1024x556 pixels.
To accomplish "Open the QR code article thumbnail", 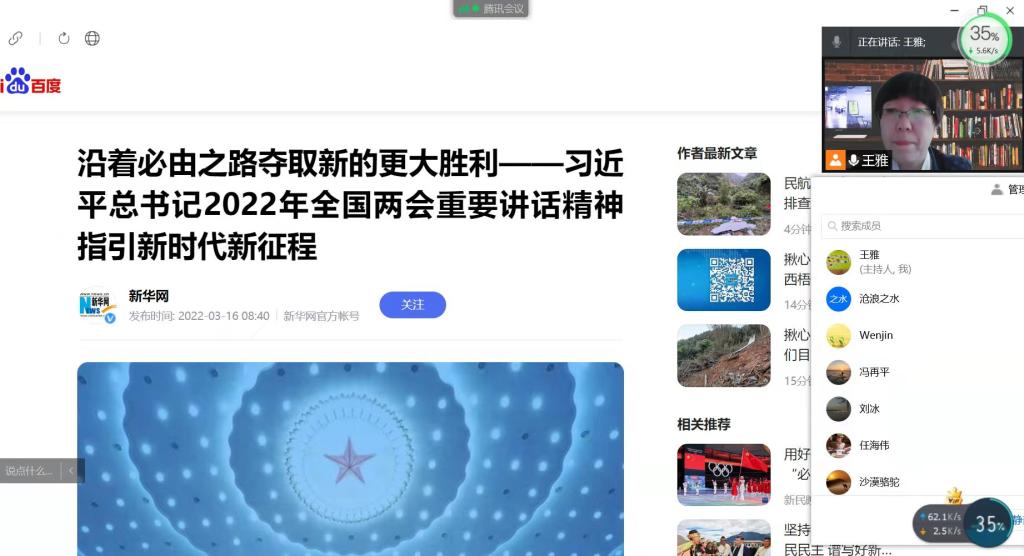I will point(723,280).
